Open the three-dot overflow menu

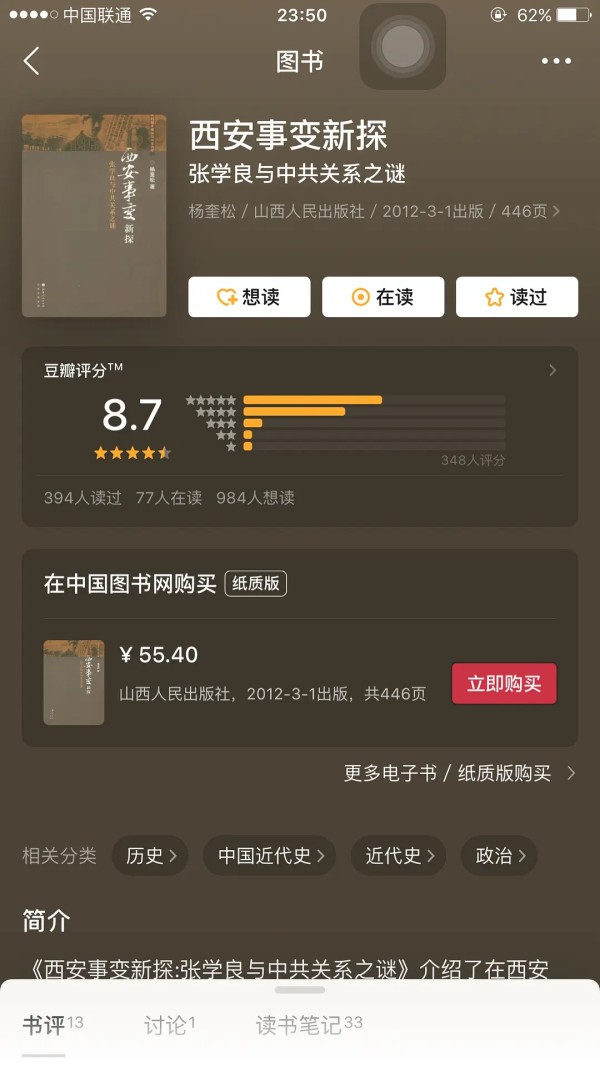[556, 61]
